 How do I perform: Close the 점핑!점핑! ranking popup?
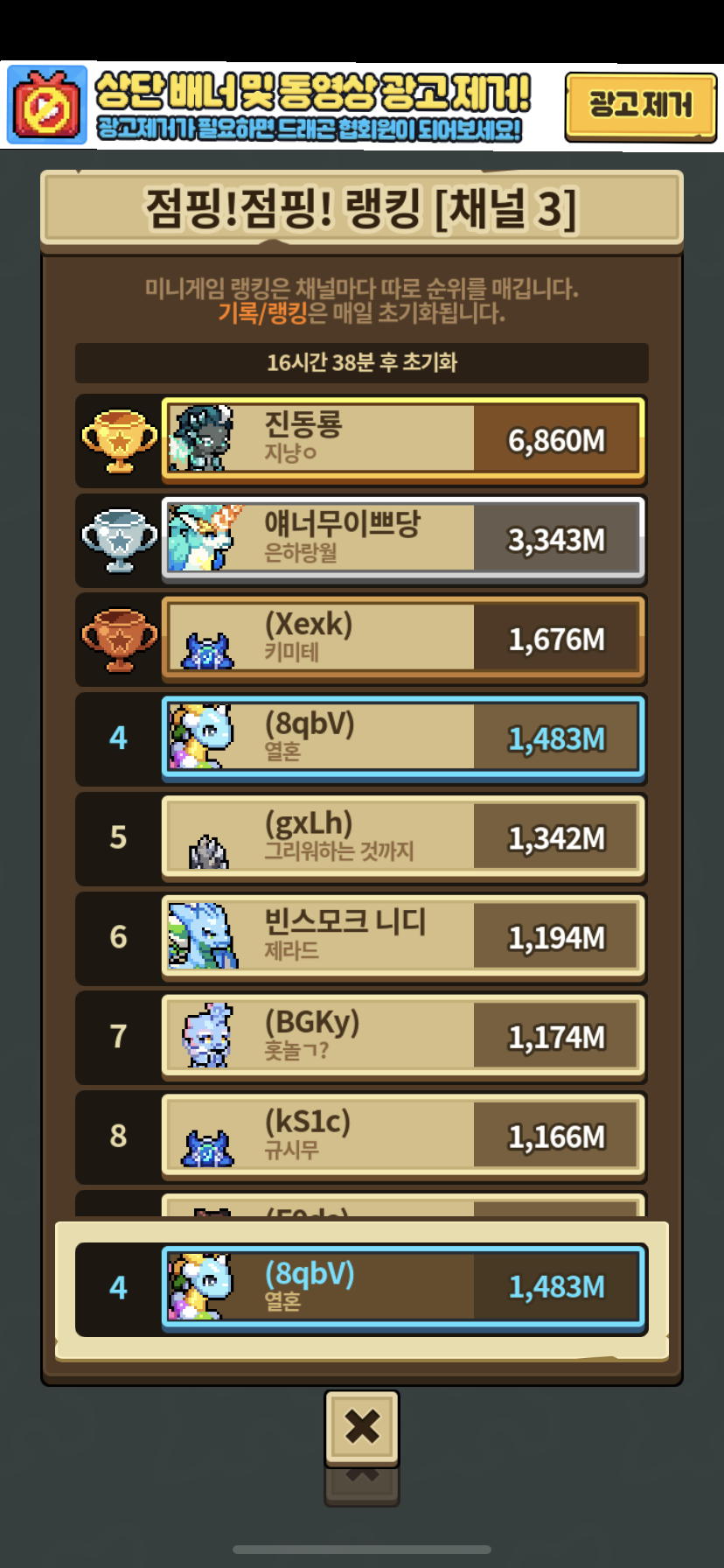point(362,1427)
